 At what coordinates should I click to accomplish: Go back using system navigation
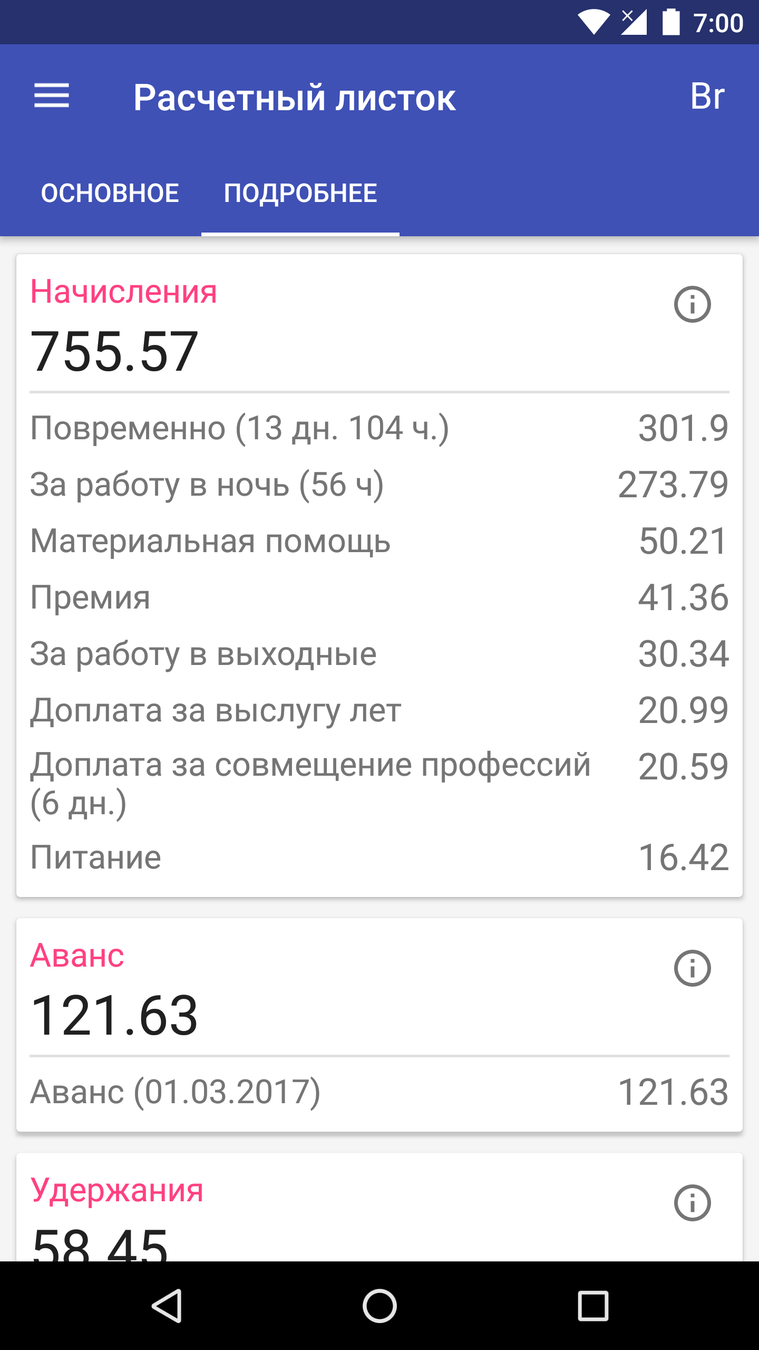pyautogui.click(x=166, y=1305)
